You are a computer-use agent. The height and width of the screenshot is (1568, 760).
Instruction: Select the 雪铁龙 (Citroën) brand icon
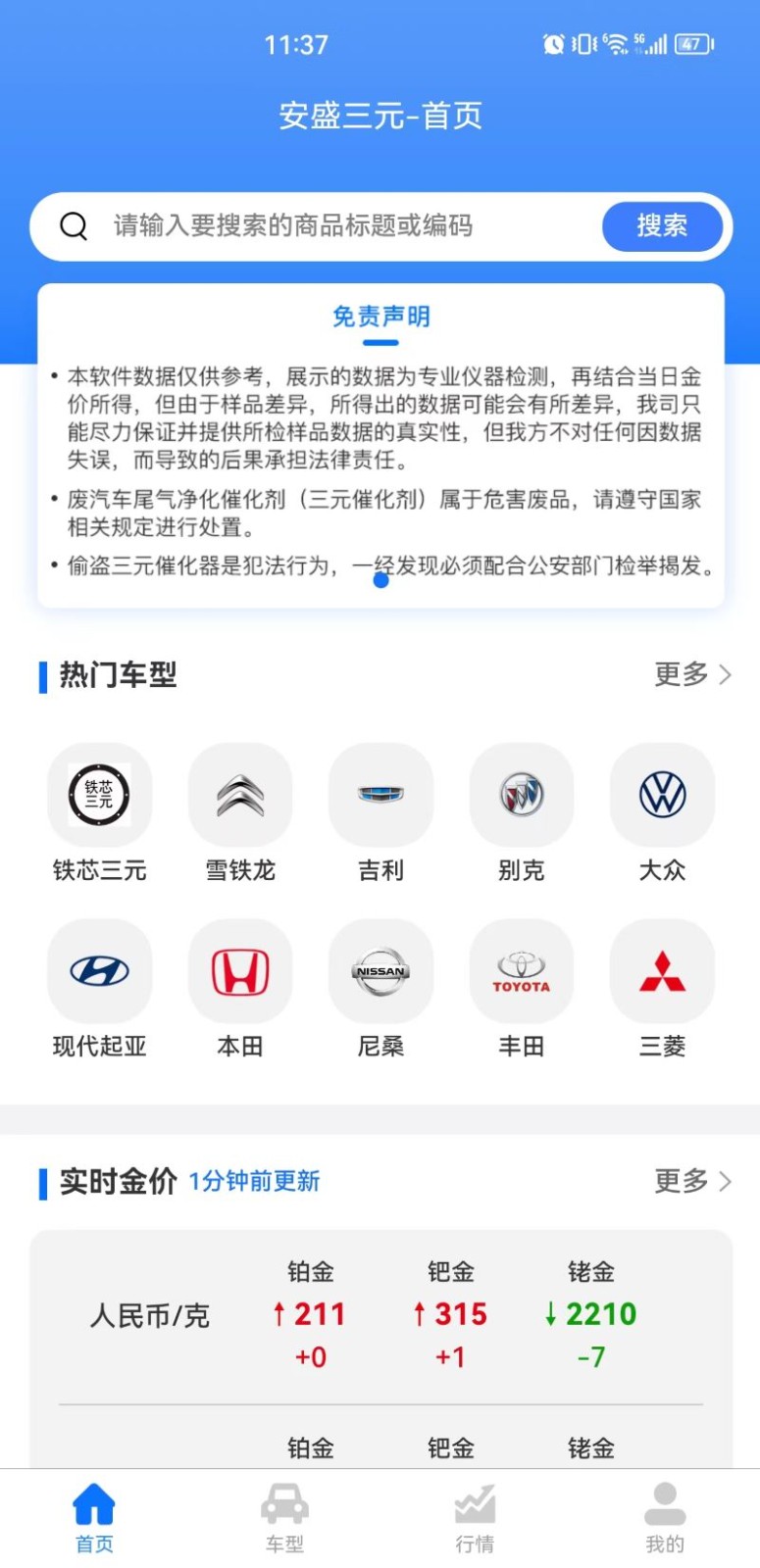(x=239, y=795)
